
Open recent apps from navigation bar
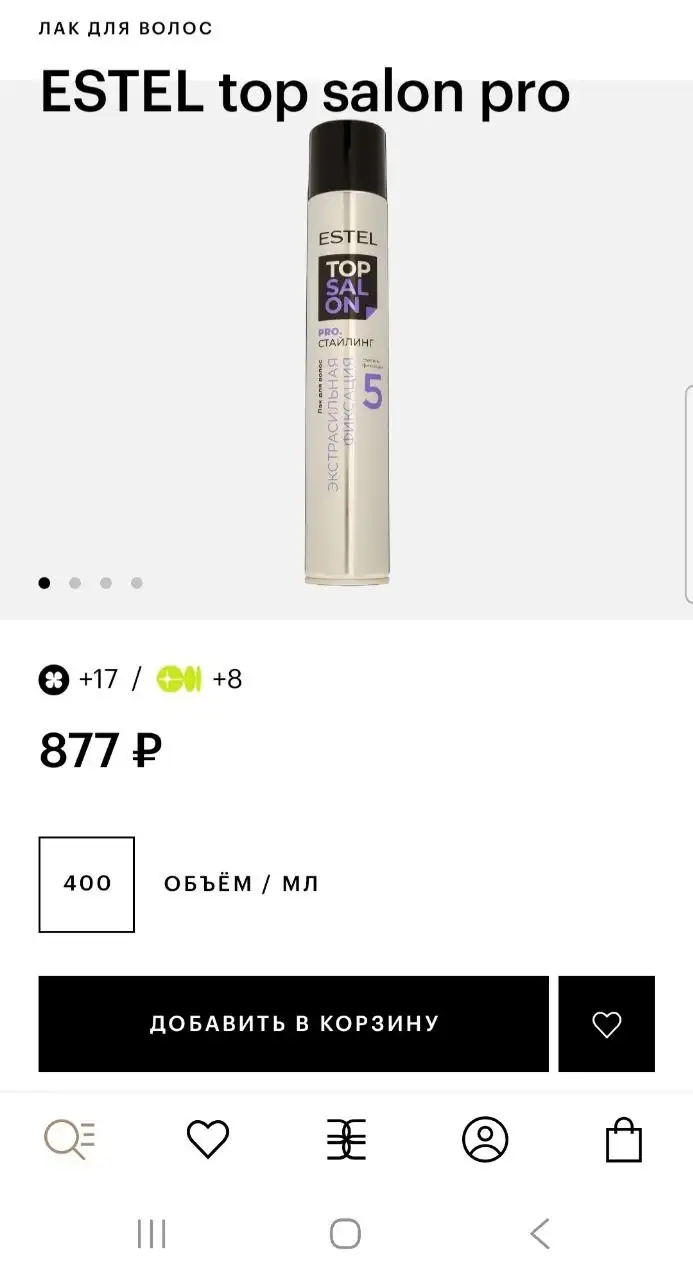(x=151, y=1233)
